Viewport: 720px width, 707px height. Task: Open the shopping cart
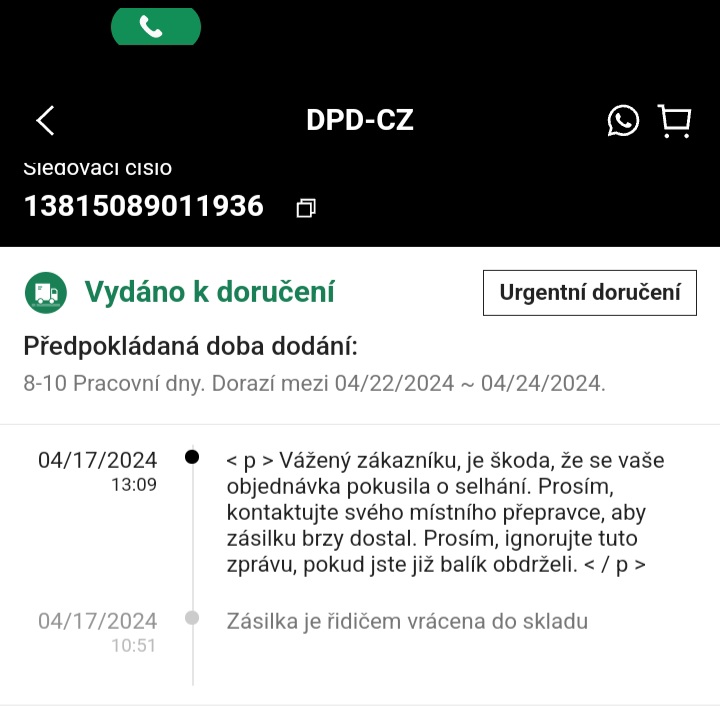pos(675,121)
